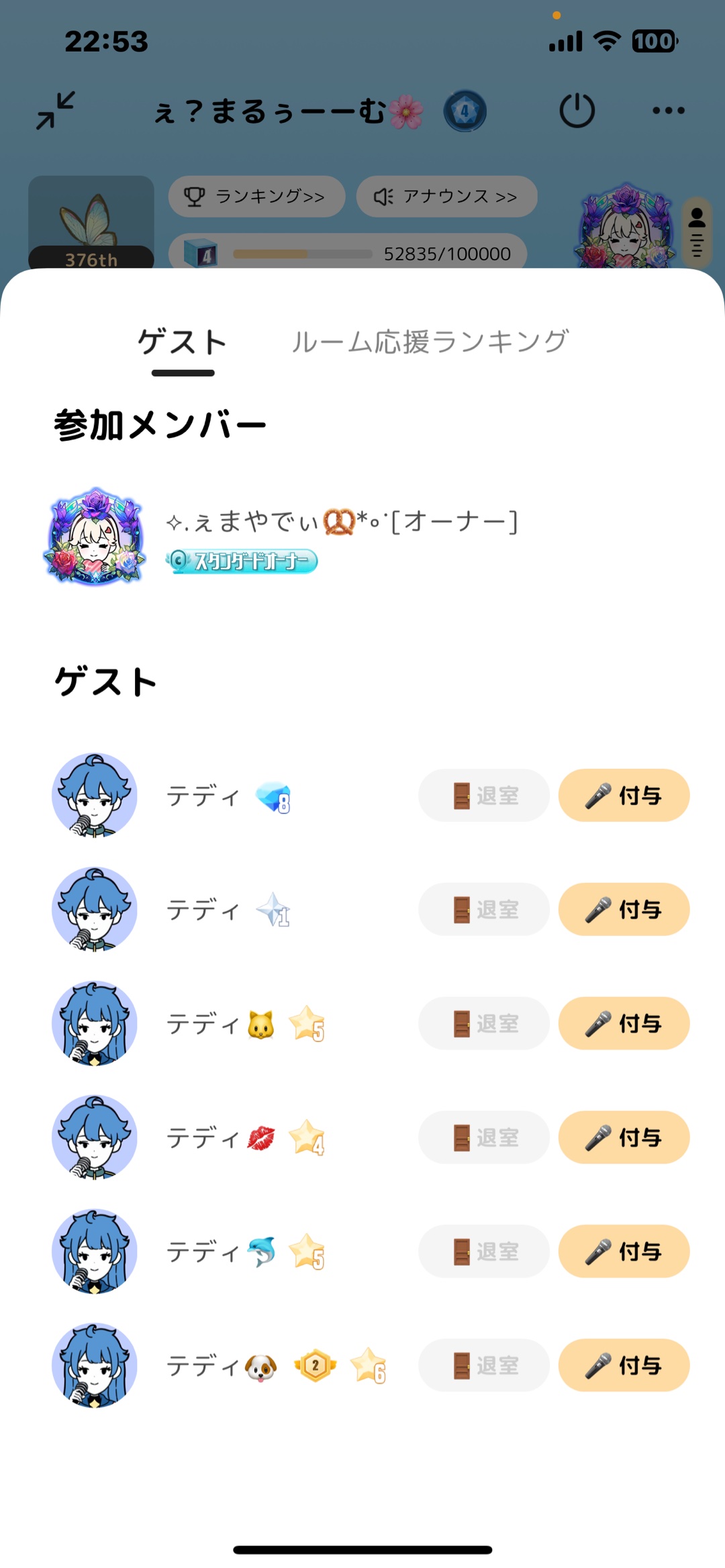Image resolution: width=725 pixels, height=1568 pixels.
Task: Tap the power icon to leave room
Action: [577, 111]
